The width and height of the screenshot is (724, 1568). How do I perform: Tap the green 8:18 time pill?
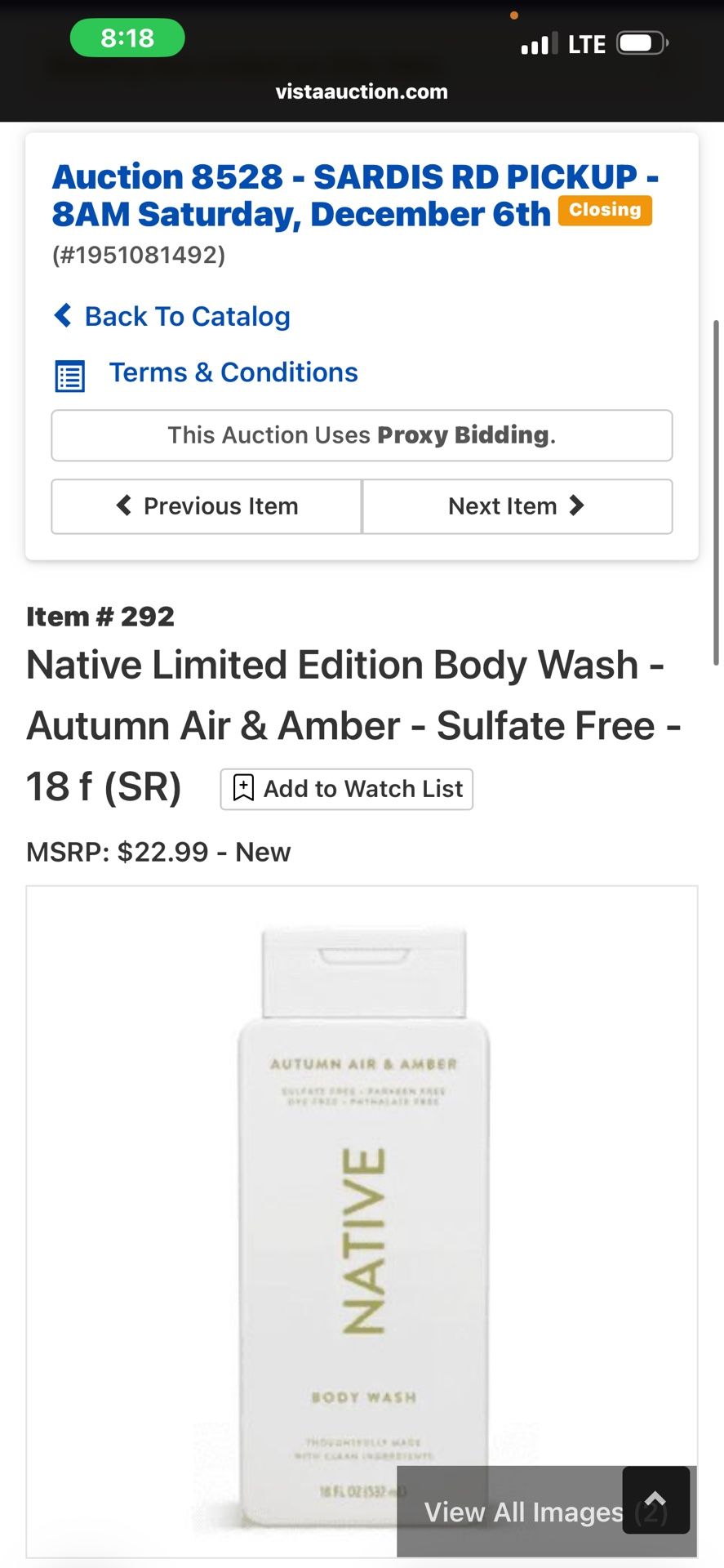[x=127, y=38]
